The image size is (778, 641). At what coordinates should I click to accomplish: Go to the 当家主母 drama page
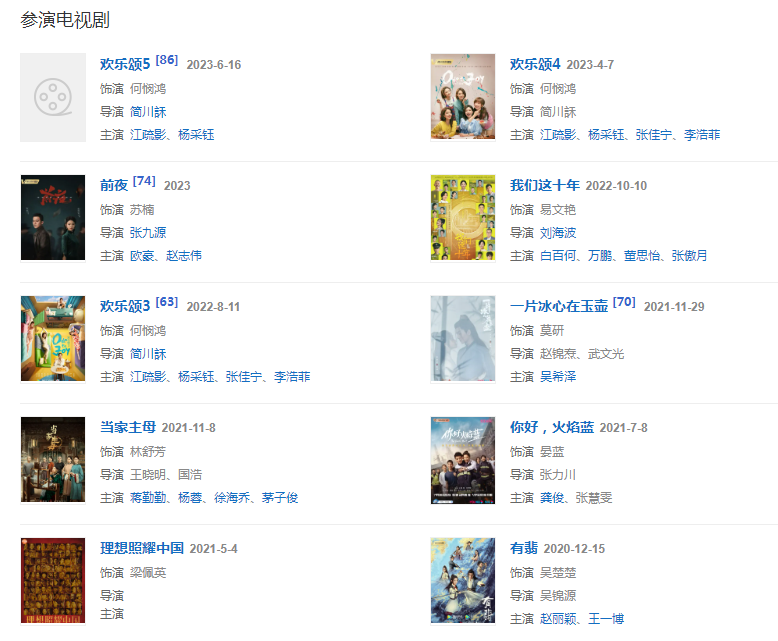tap(128, 427)
